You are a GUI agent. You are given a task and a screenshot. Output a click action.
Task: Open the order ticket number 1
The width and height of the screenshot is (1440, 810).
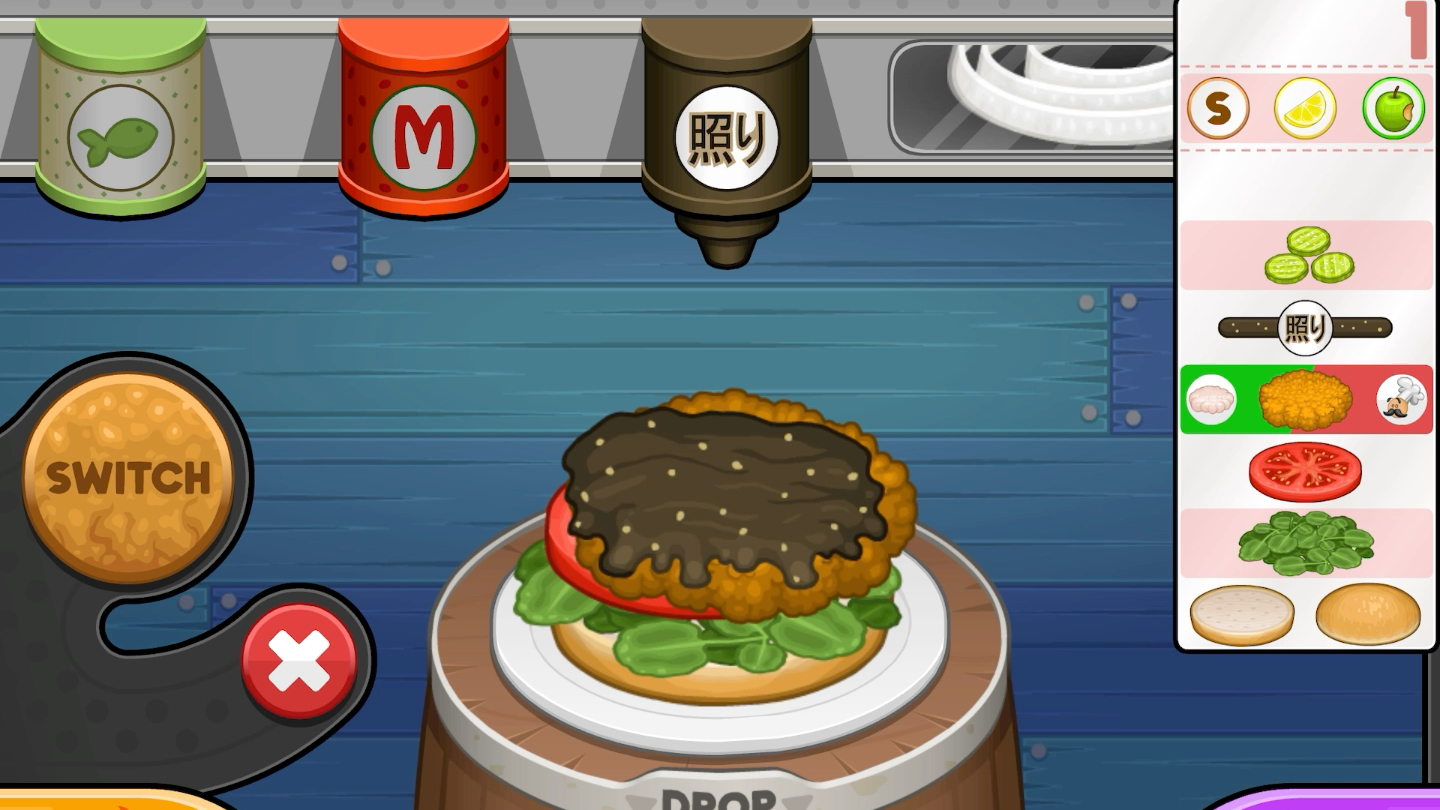click(1306, 330)
